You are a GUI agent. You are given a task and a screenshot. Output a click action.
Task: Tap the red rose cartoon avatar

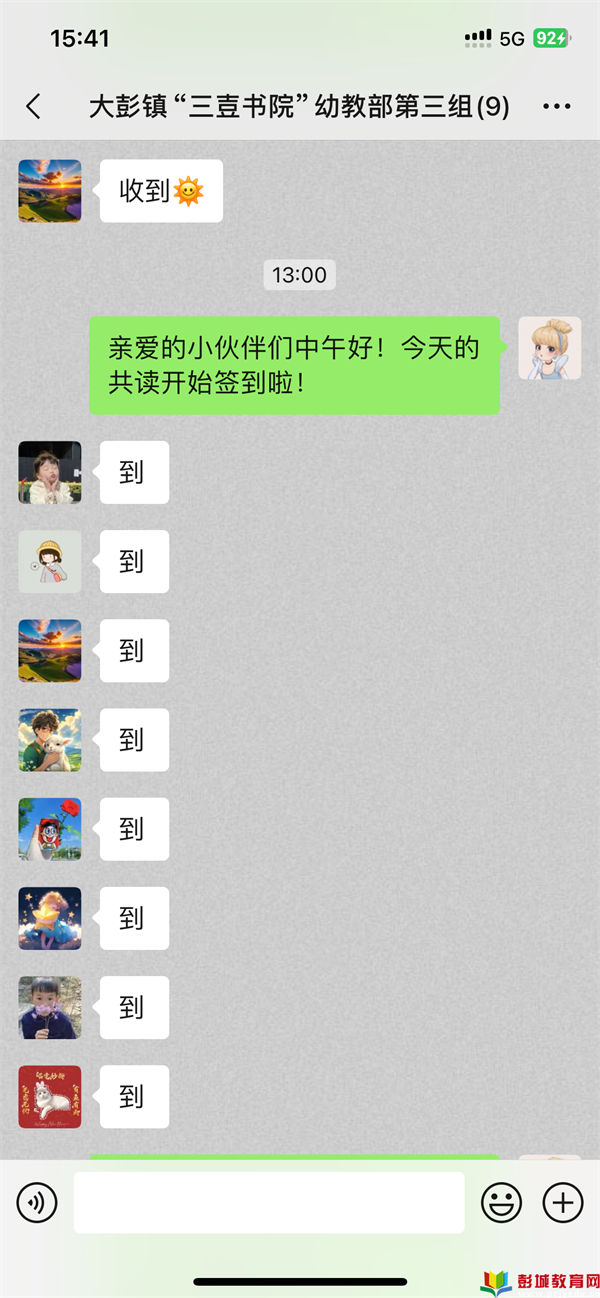tap(50, 829)
